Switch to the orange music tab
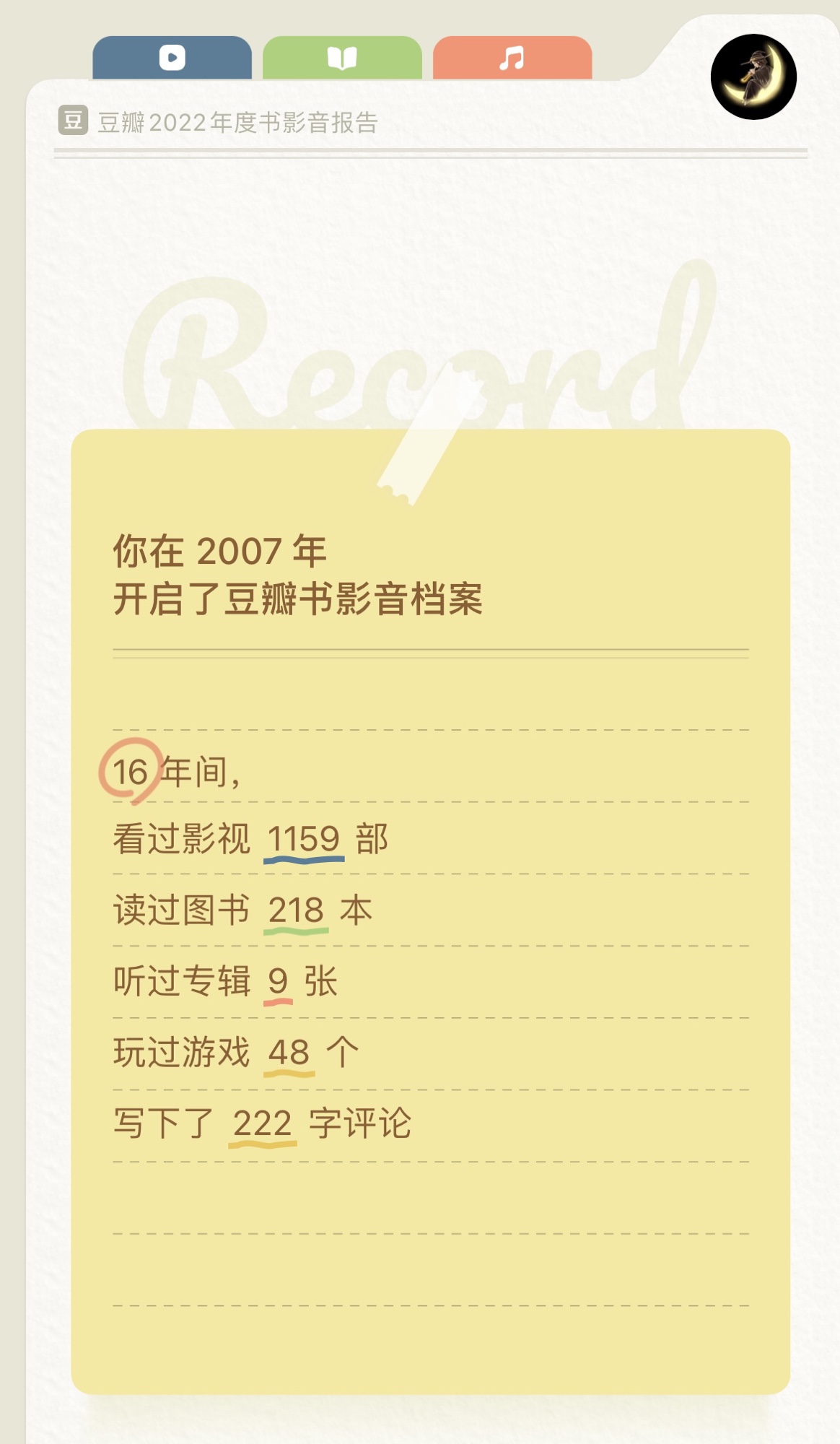 (512, 58)
